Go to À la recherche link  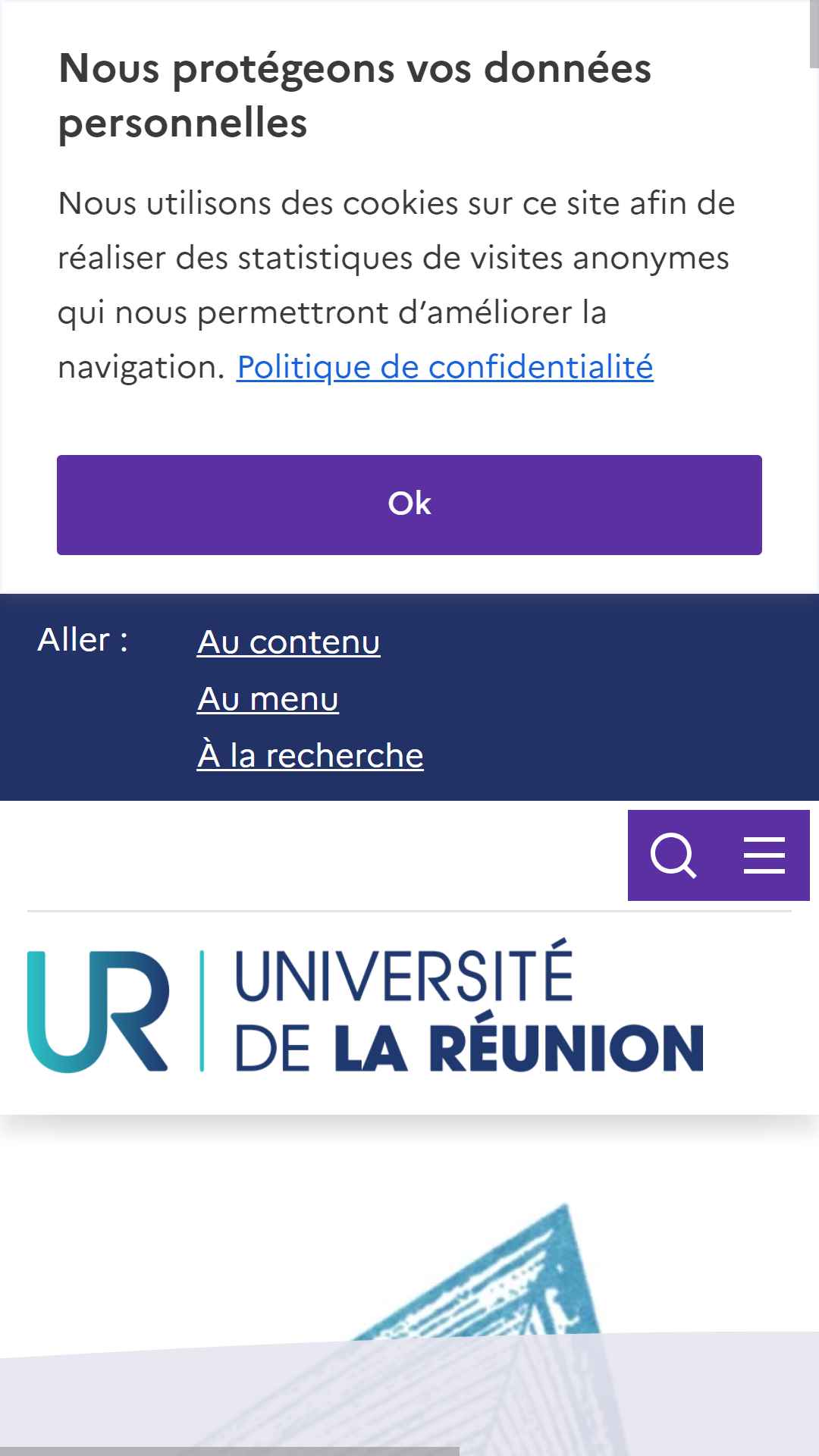point(310,755)
